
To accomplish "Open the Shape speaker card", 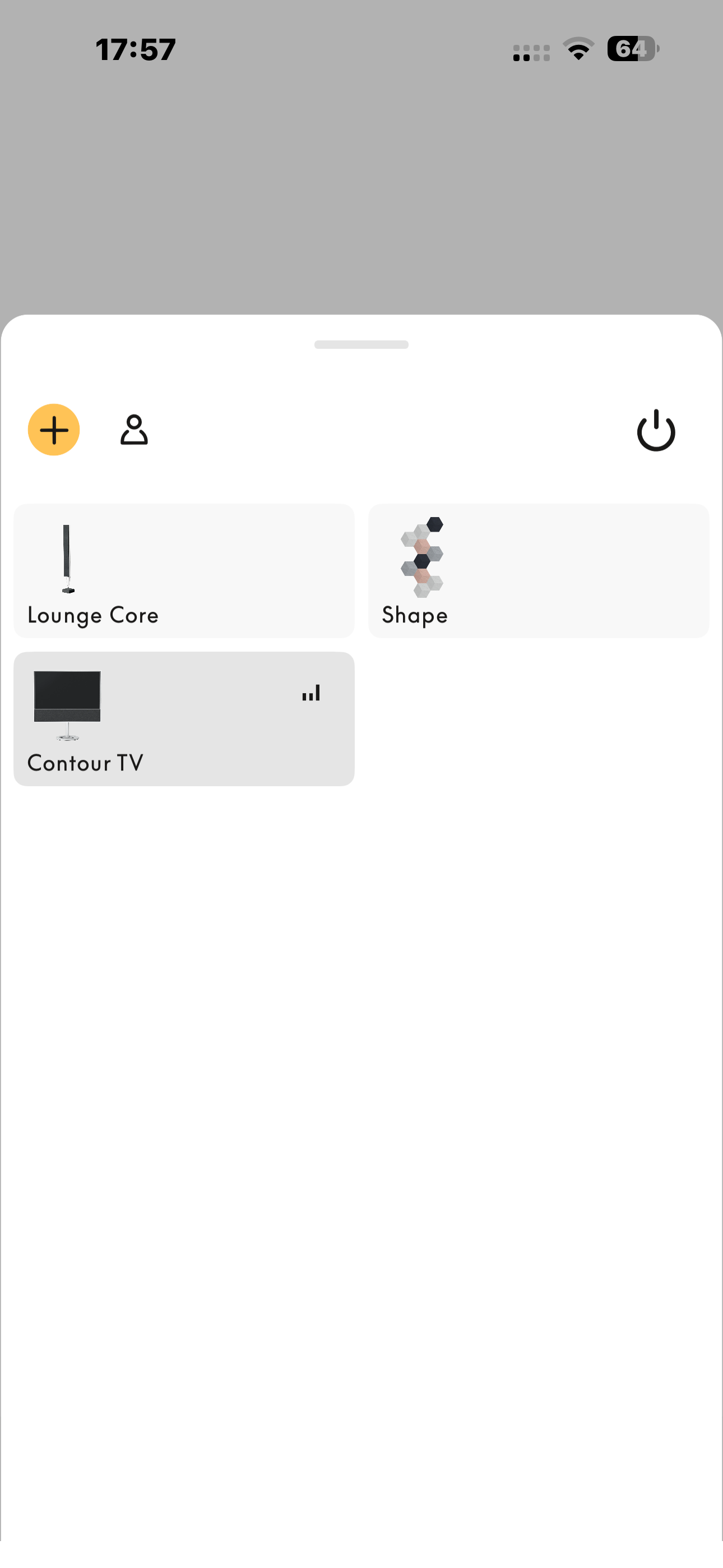I will (x=538, y=570).
